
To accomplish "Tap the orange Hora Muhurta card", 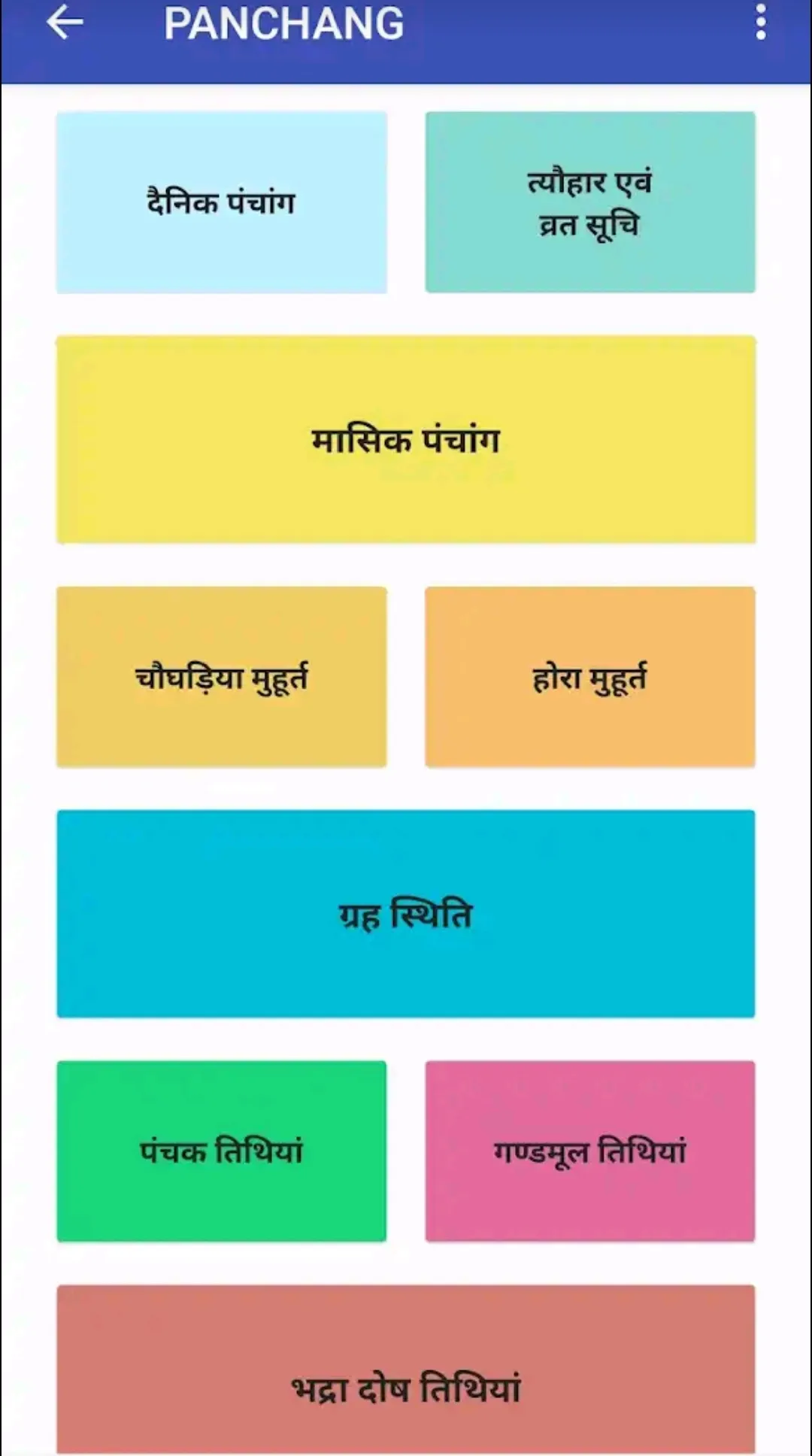I will 591,675.
